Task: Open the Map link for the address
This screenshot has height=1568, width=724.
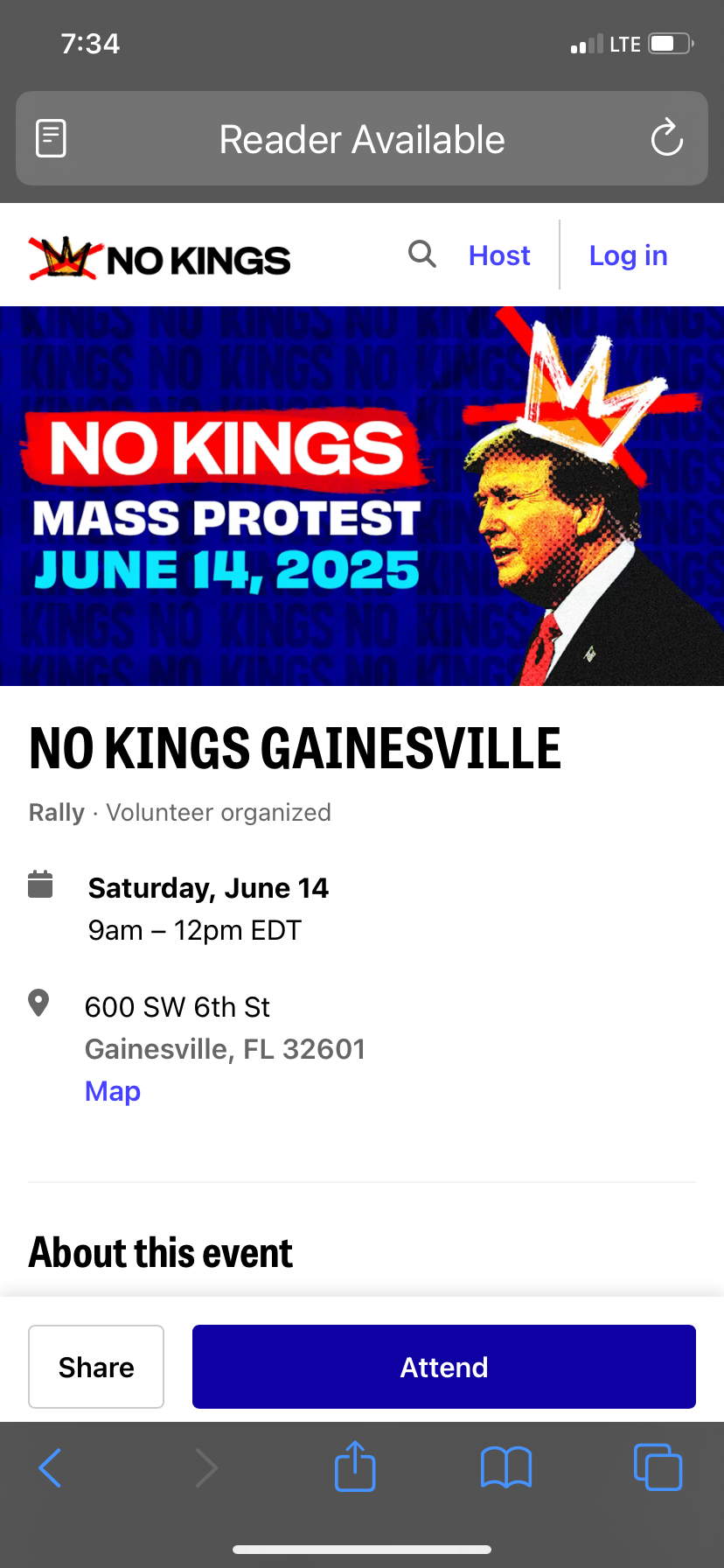Action: [113, 1091]
